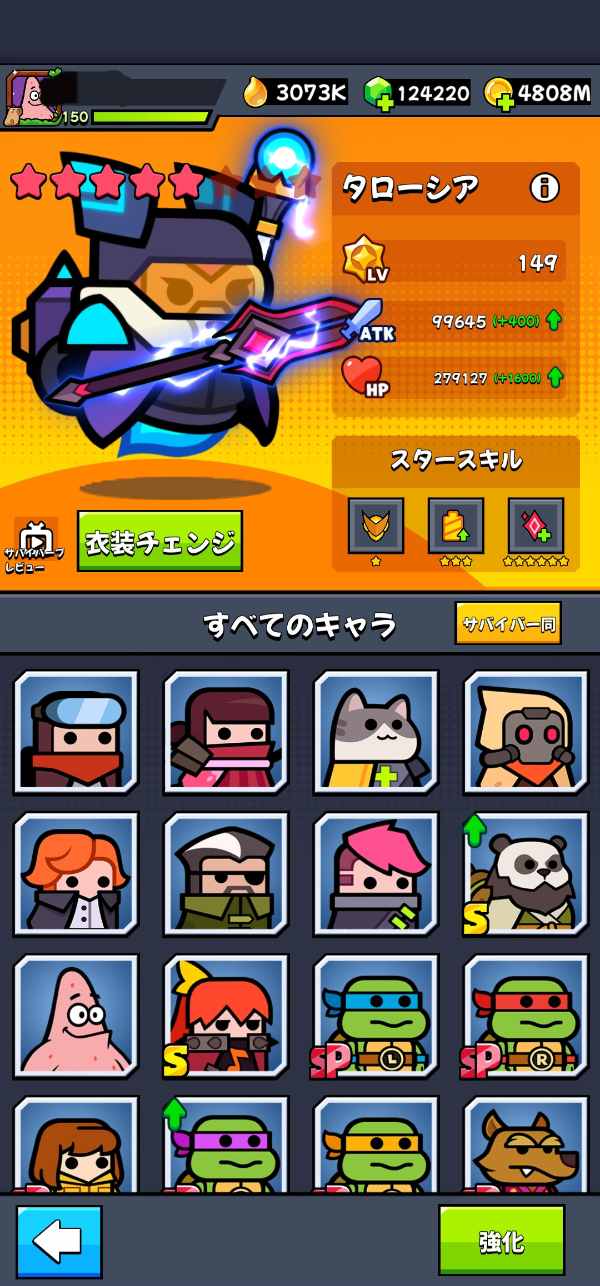600x1286 pixels.
Task: Tap the 強化 button
Action: pos(501,1240)
